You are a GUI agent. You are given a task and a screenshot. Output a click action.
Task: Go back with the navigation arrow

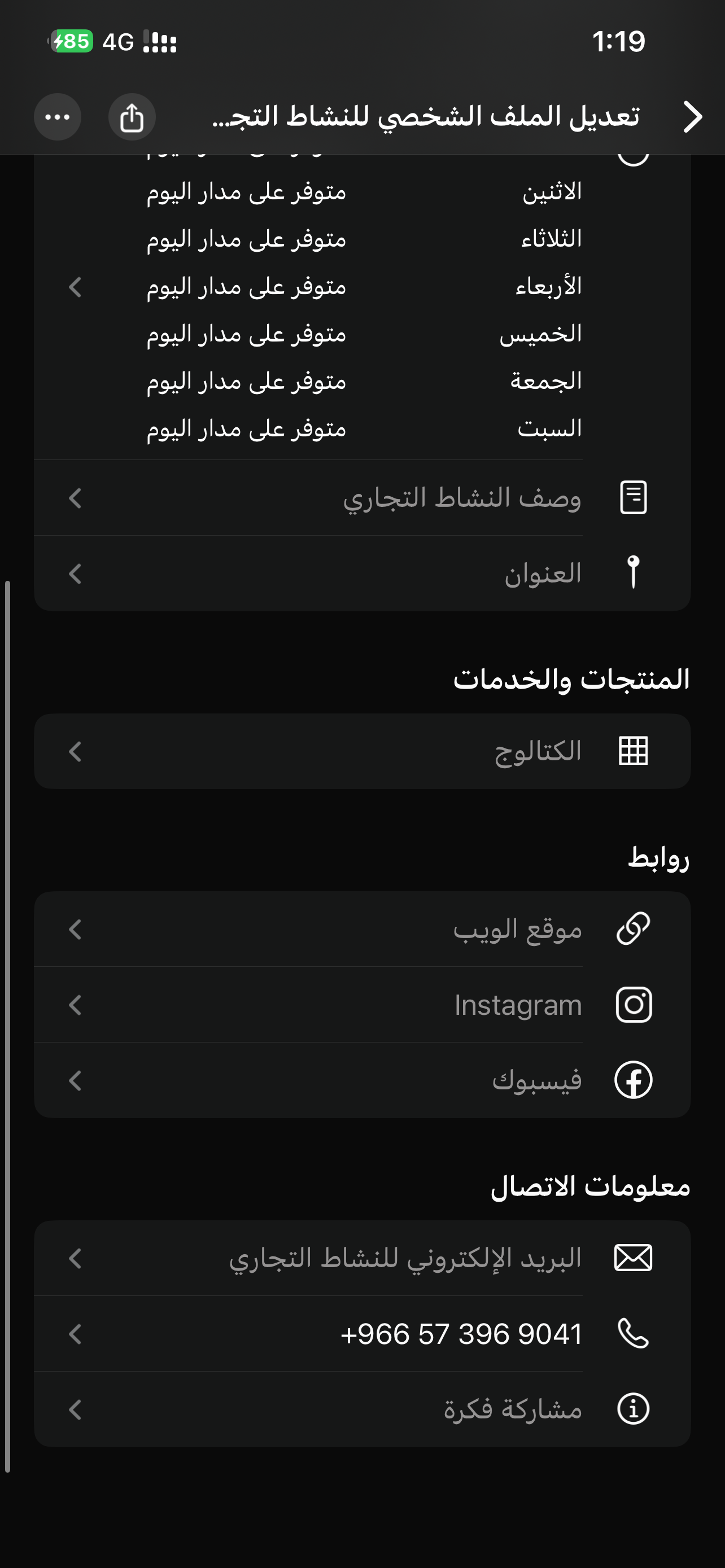click(x=692, y=116)
